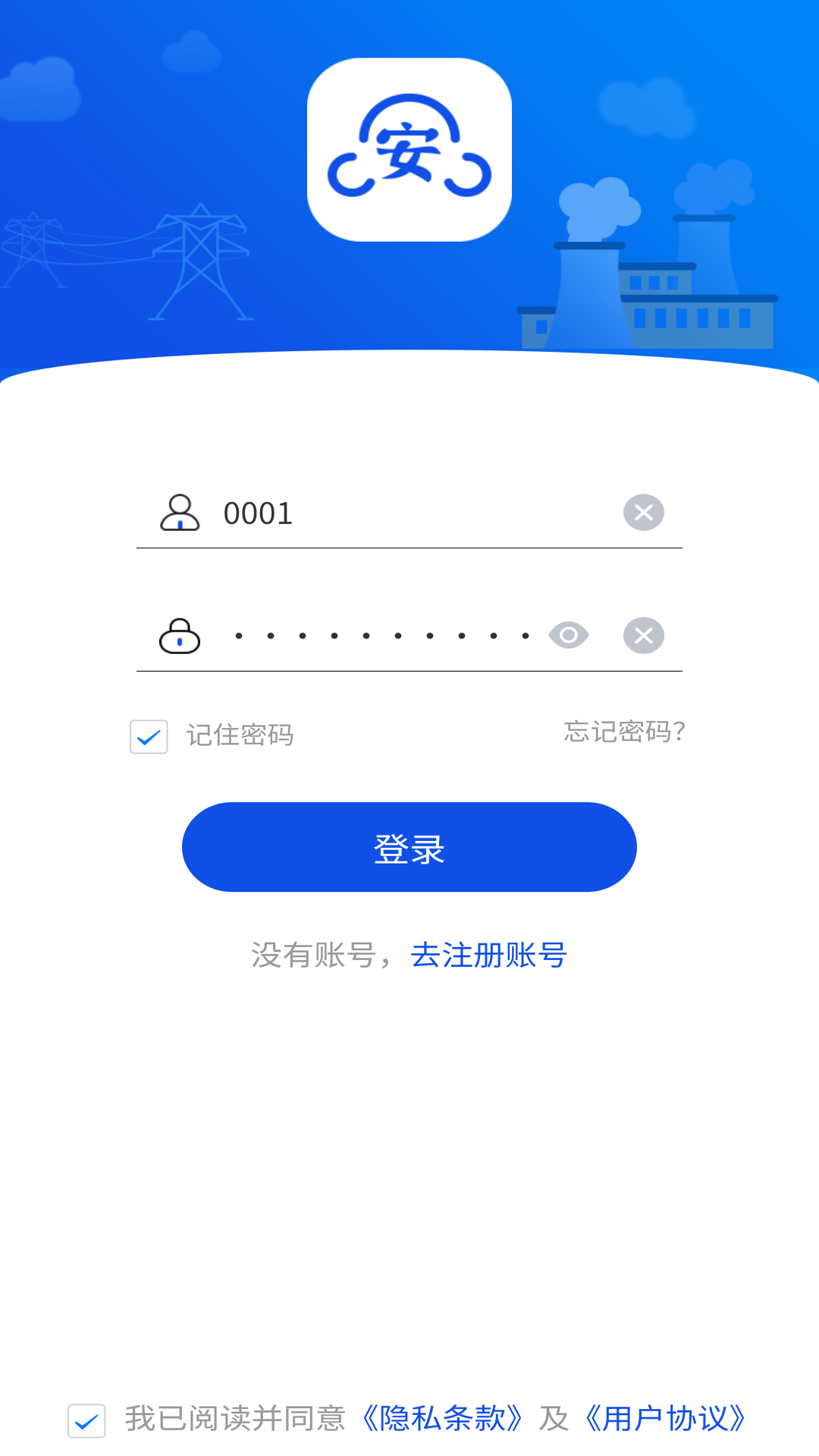Clear the password field with the X icon
The height and width of the screenshot is (1456, 819).
[644, 635]
